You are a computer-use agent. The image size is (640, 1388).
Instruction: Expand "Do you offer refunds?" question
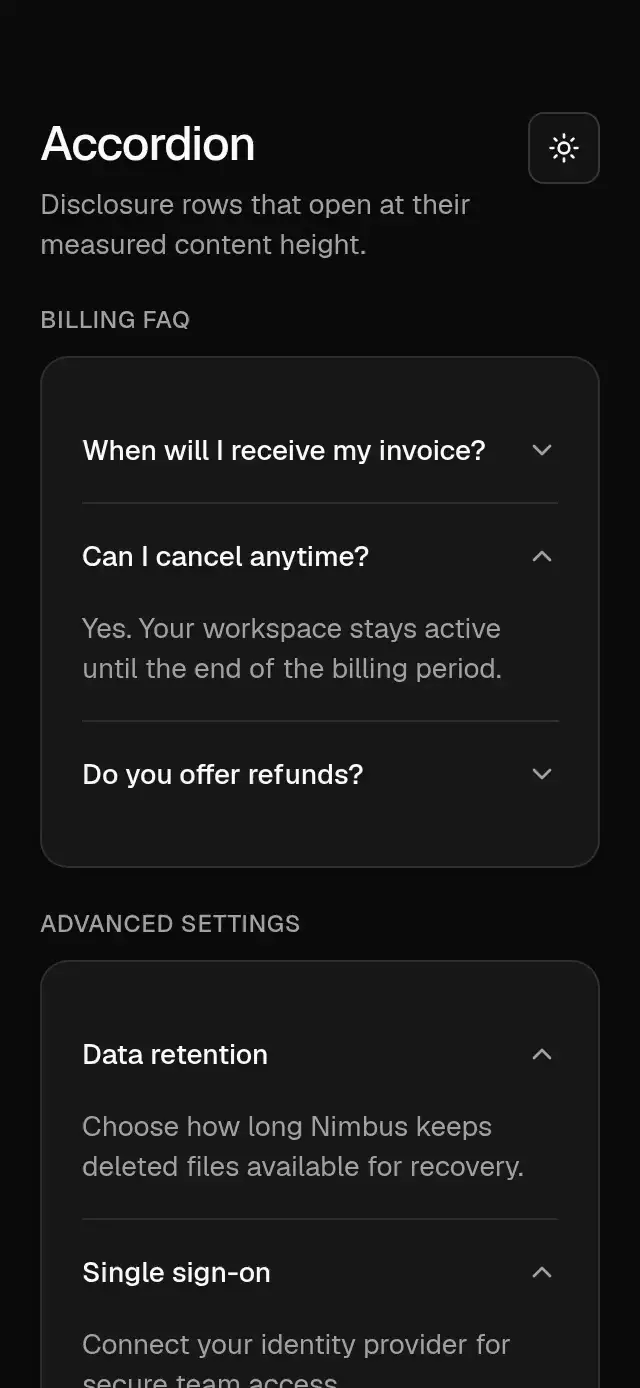pos(320,774)
